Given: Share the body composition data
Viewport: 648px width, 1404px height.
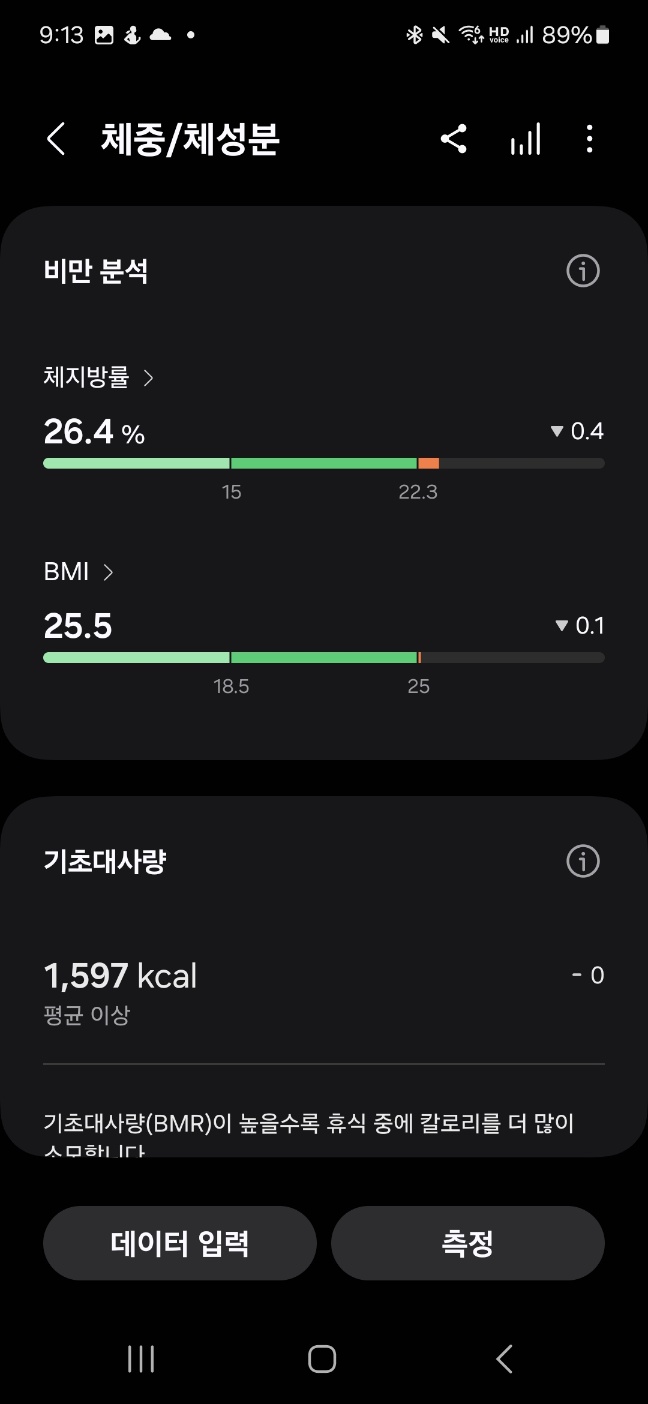Looking at the screenshot, I should [x=454, y=139].
